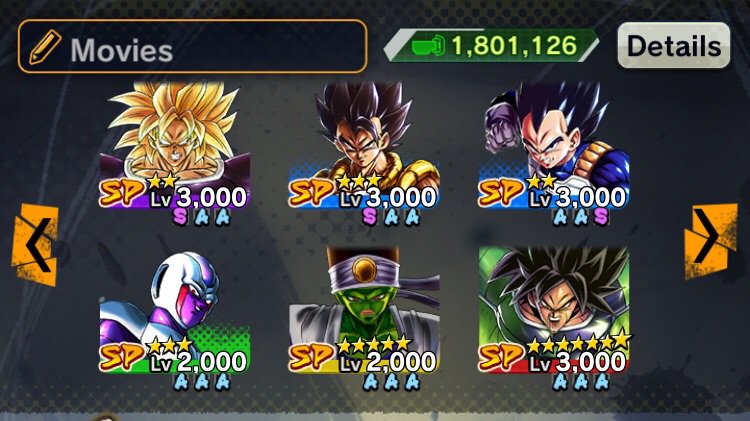Go to the previous party with left arrow

36,241
